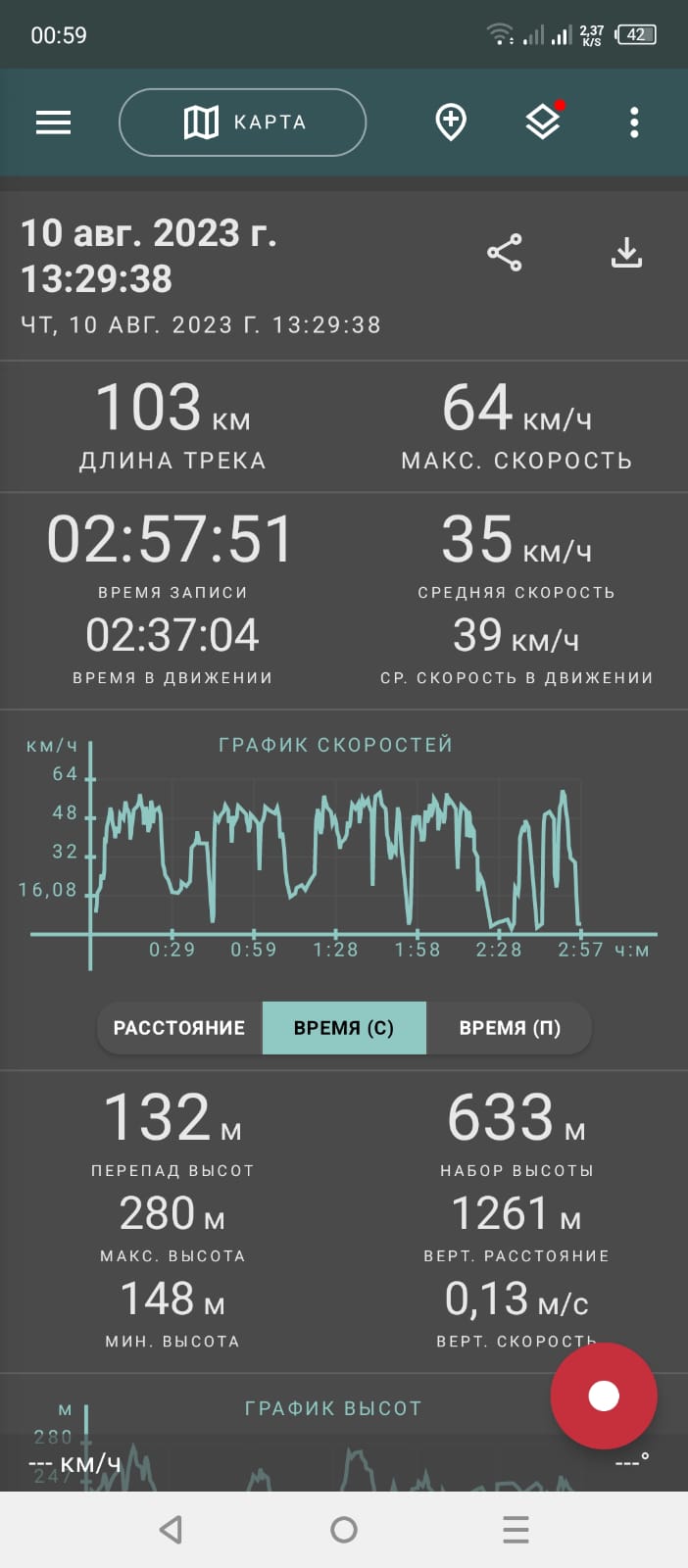
Task: Export the track via download icon
Action: click(626, 253)
